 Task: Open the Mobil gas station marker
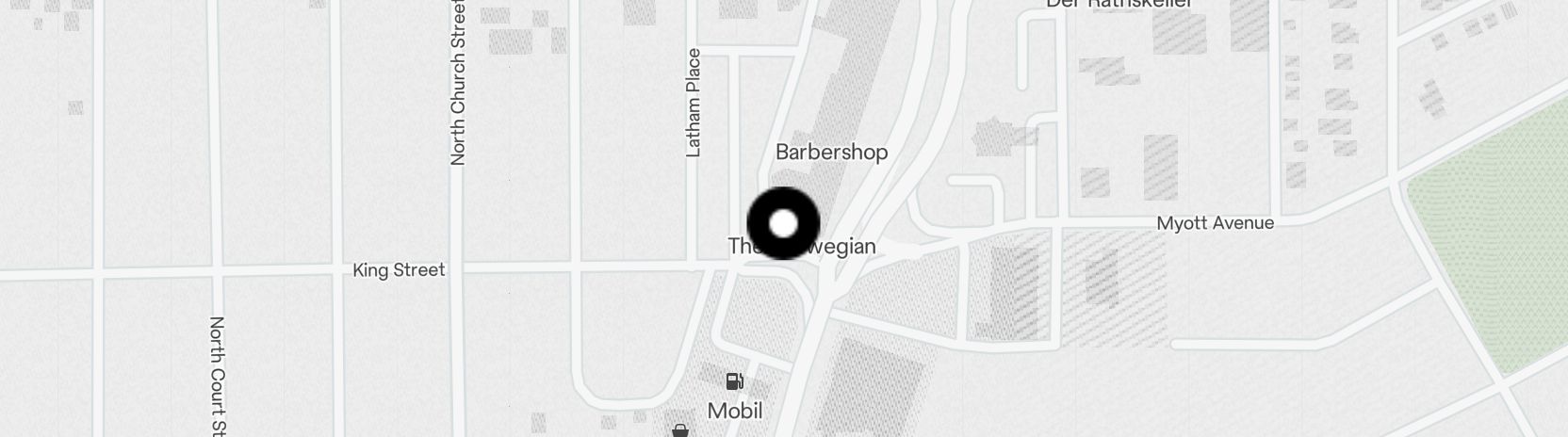point(734,382)
